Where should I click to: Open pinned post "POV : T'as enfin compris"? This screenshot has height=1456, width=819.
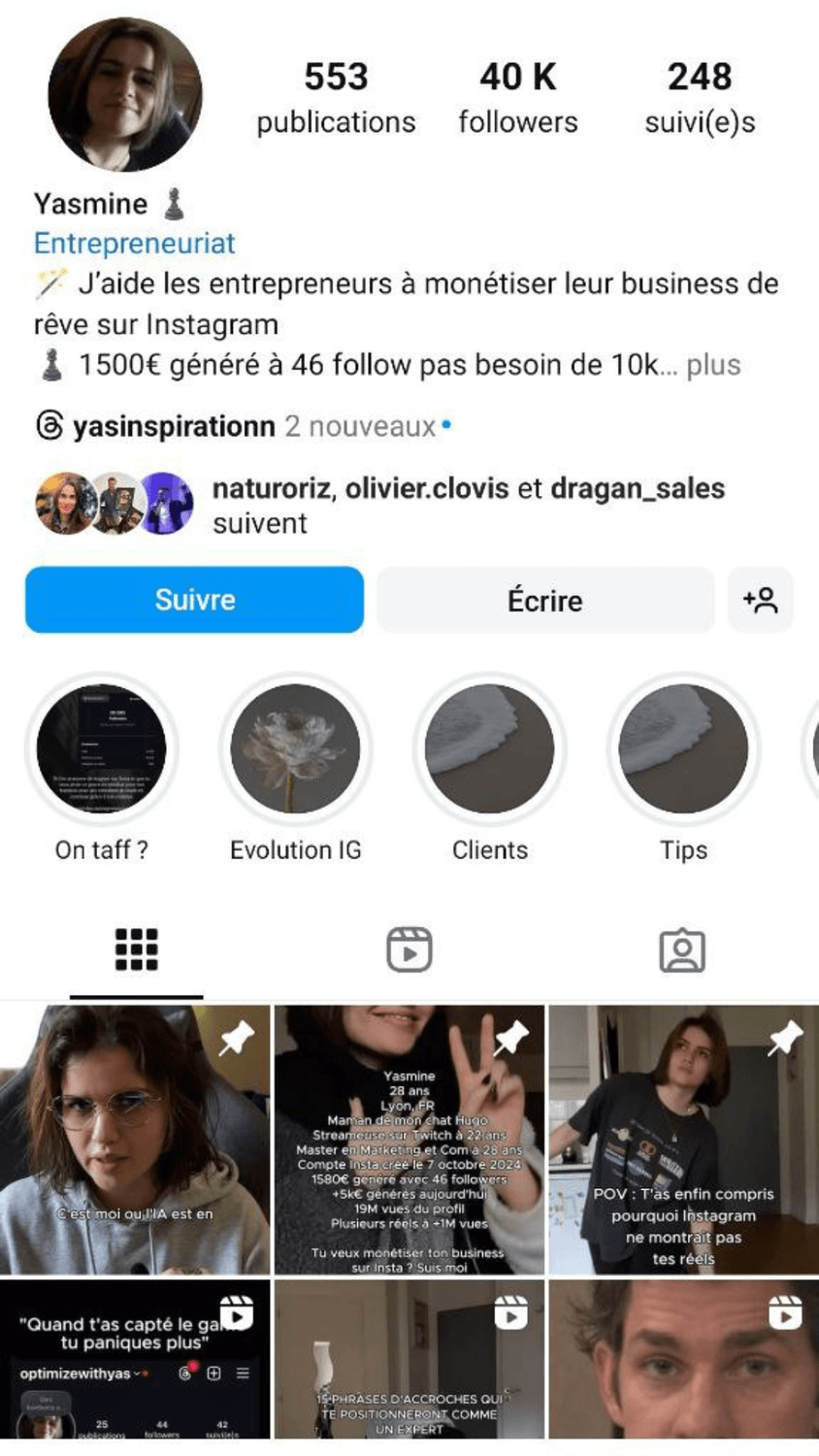683,1140
